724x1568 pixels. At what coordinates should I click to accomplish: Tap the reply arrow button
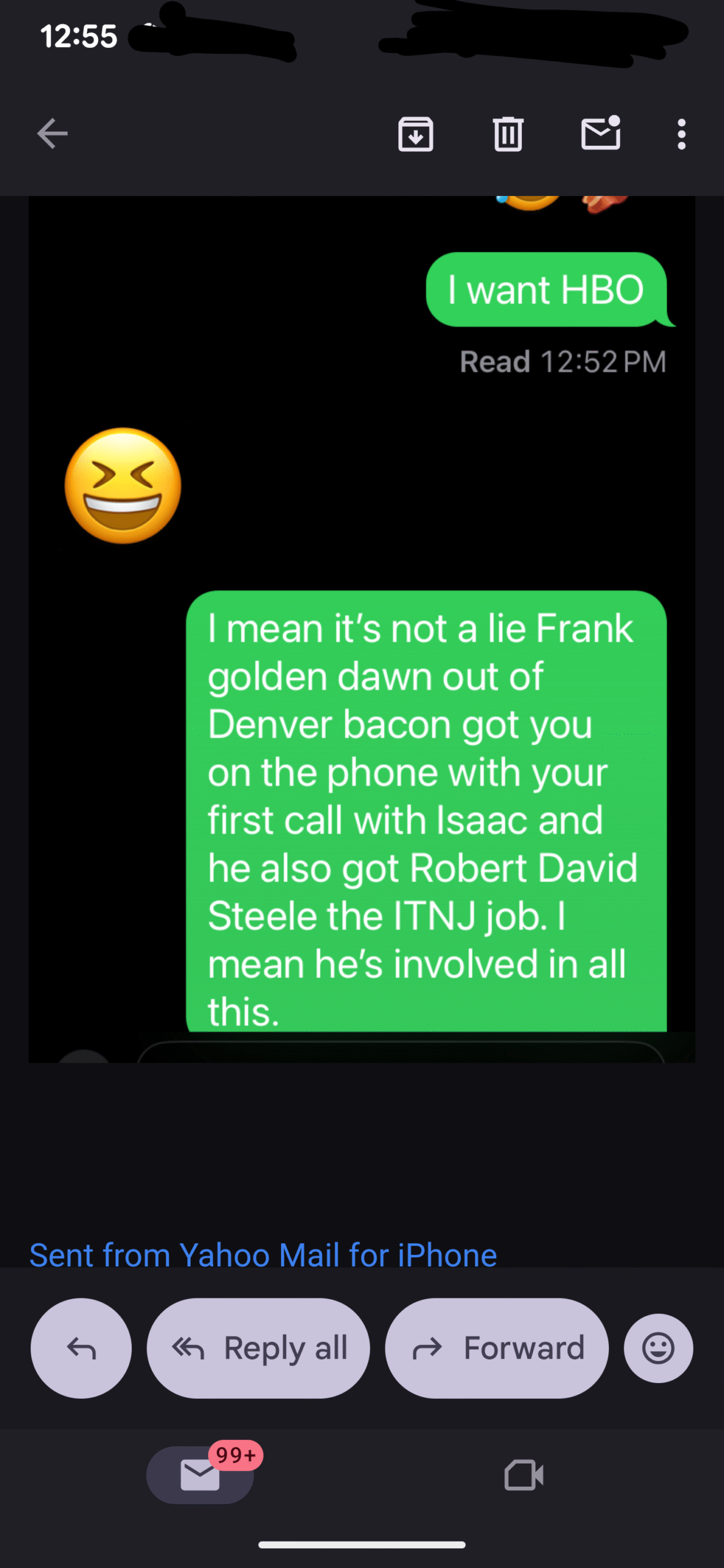[x=81, y=1348]
